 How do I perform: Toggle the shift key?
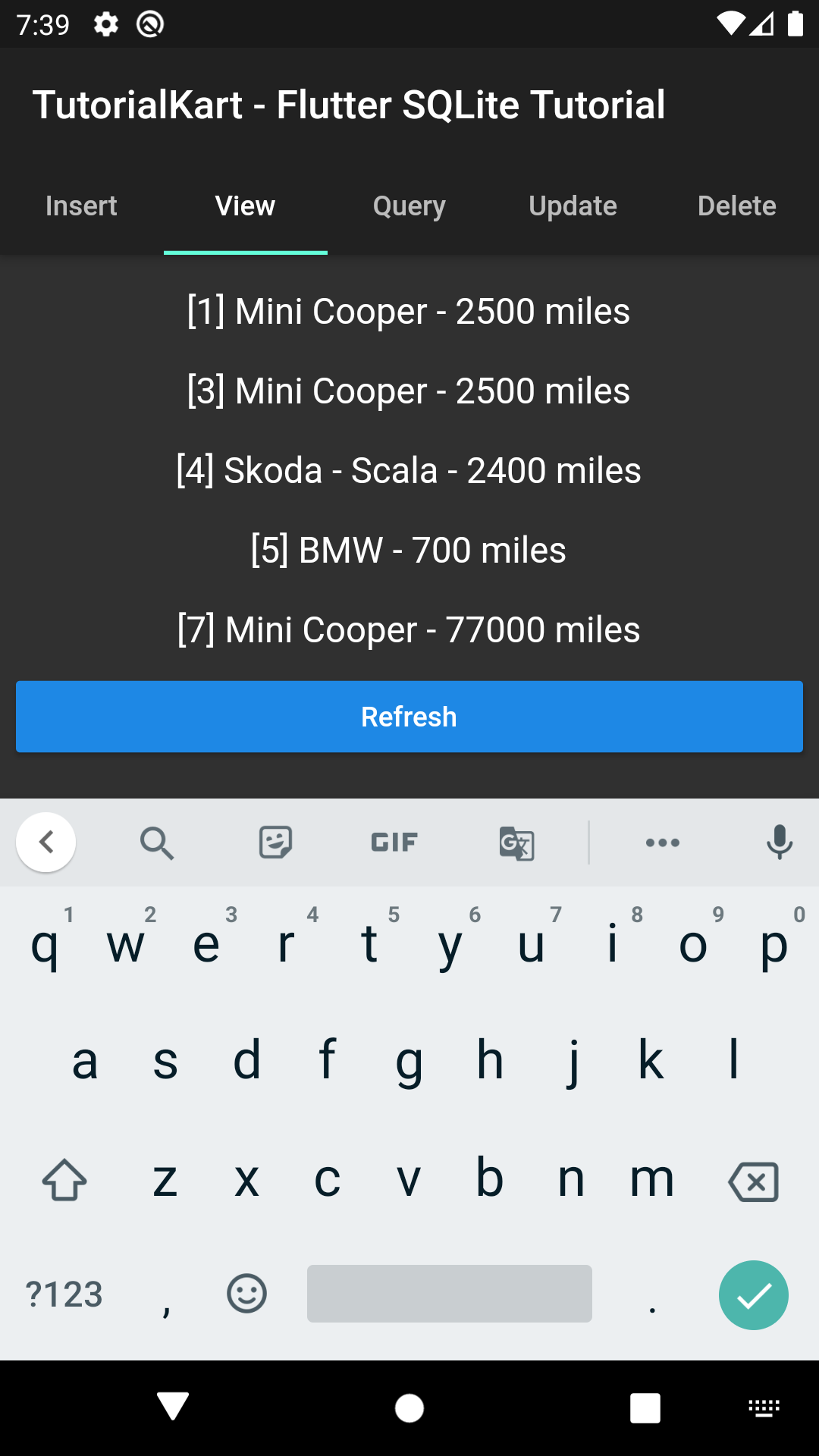pyautogui.click(x=64, y=1181)
